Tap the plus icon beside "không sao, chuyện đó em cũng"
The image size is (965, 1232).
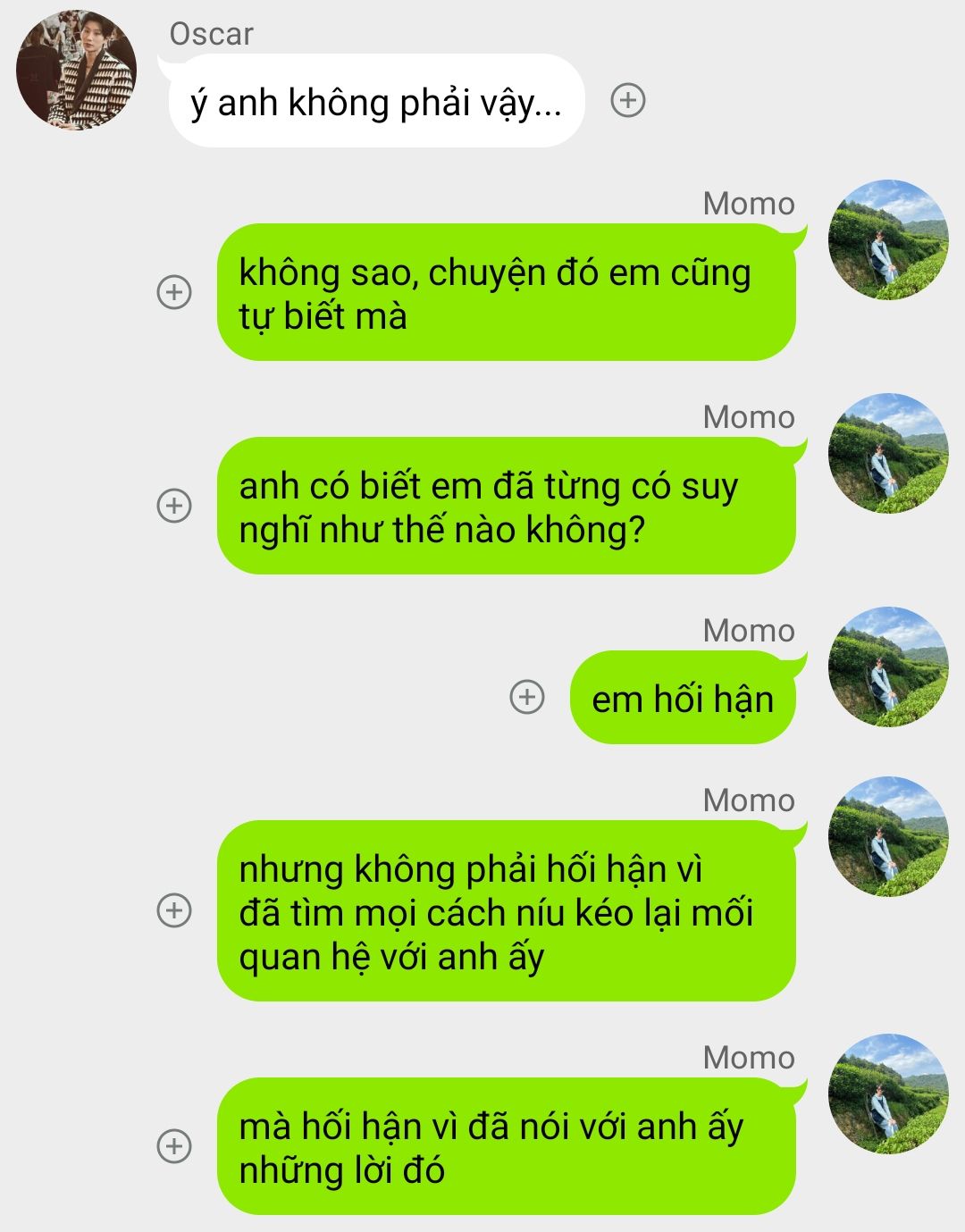174,292
